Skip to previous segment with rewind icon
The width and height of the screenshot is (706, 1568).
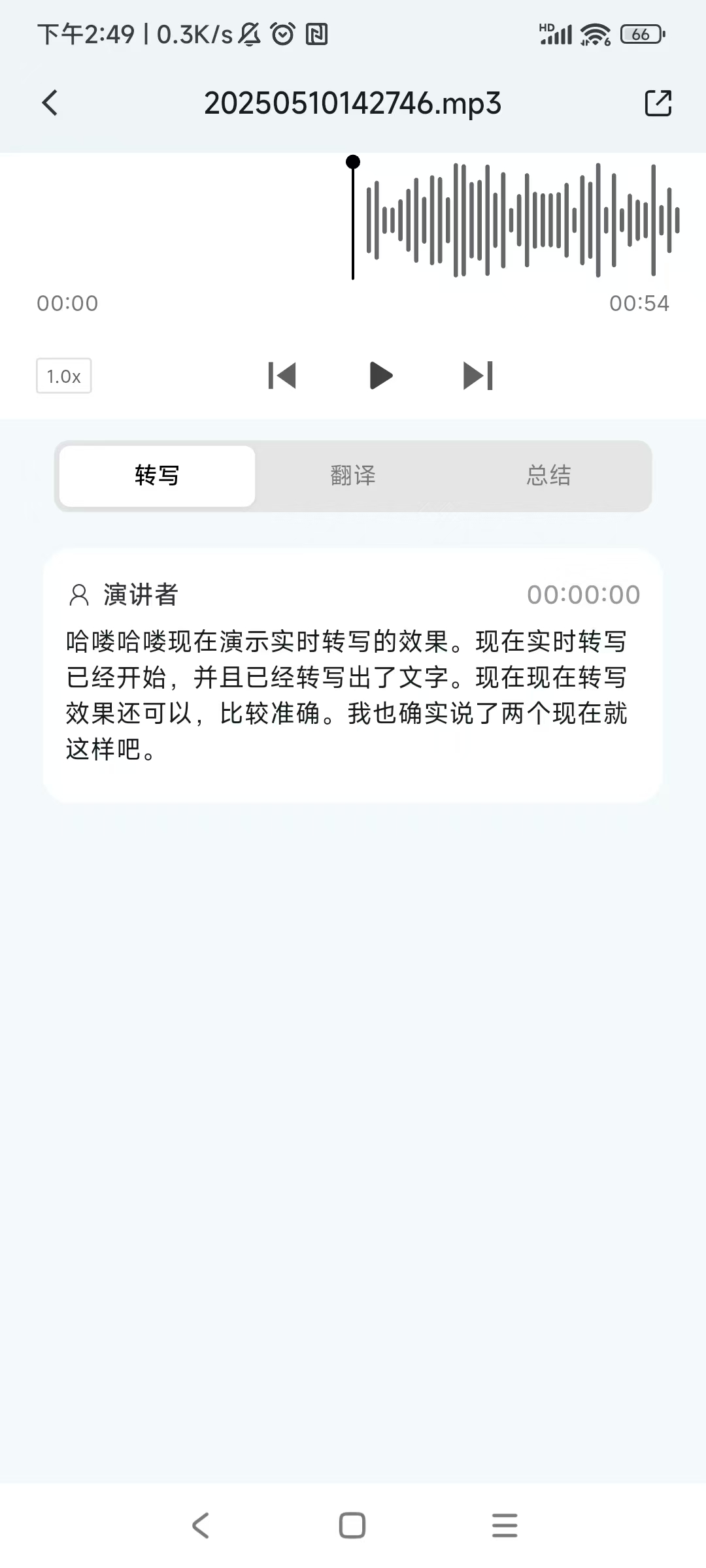tap(282, 376)
